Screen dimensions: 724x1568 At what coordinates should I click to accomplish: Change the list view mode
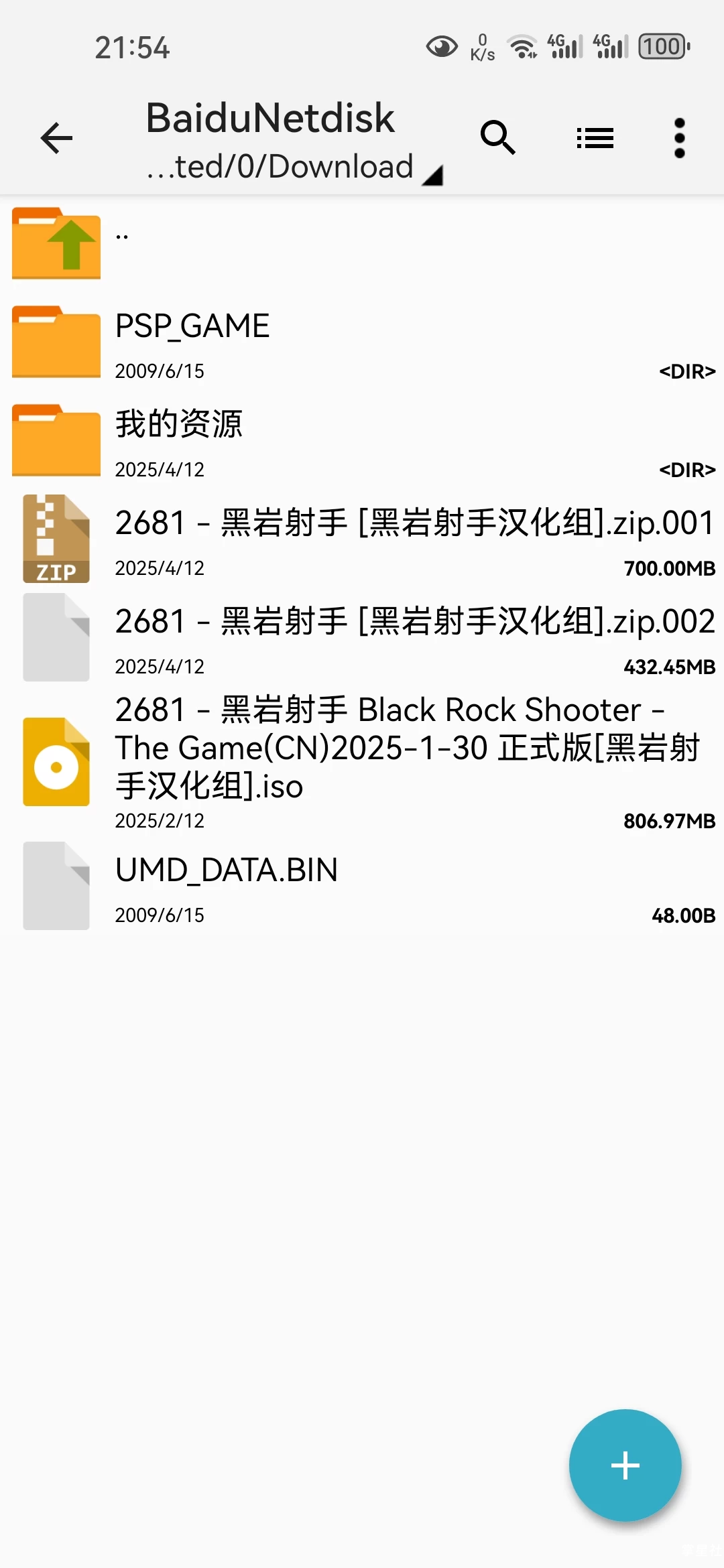pyautogui.click(x=595, y=138)
